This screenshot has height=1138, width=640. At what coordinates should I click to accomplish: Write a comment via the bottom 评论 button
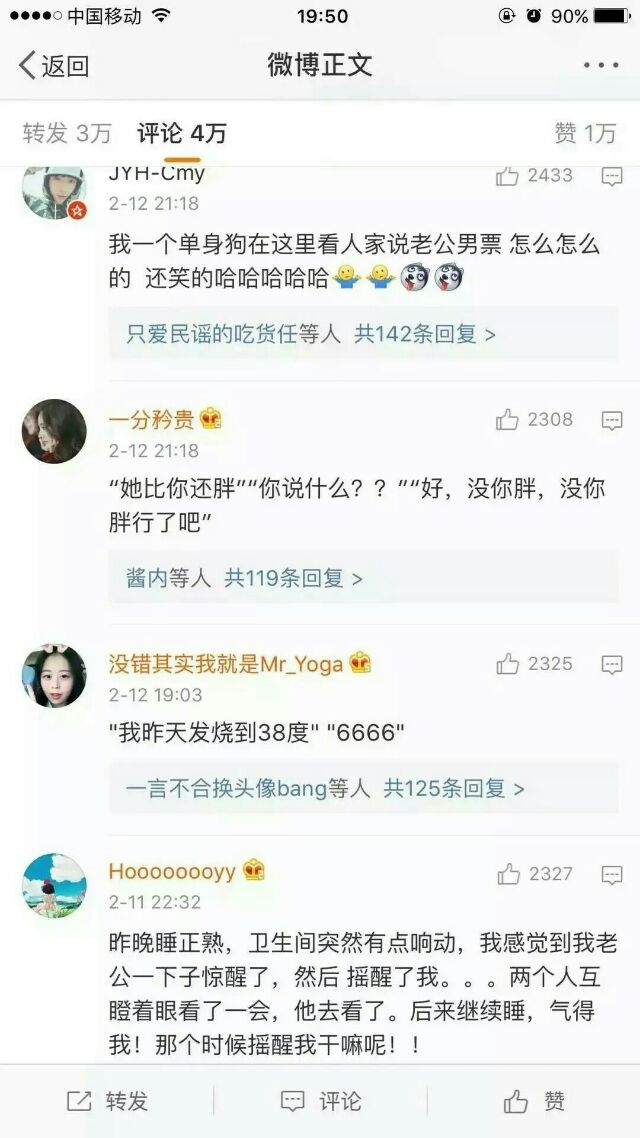[321, 1101]
